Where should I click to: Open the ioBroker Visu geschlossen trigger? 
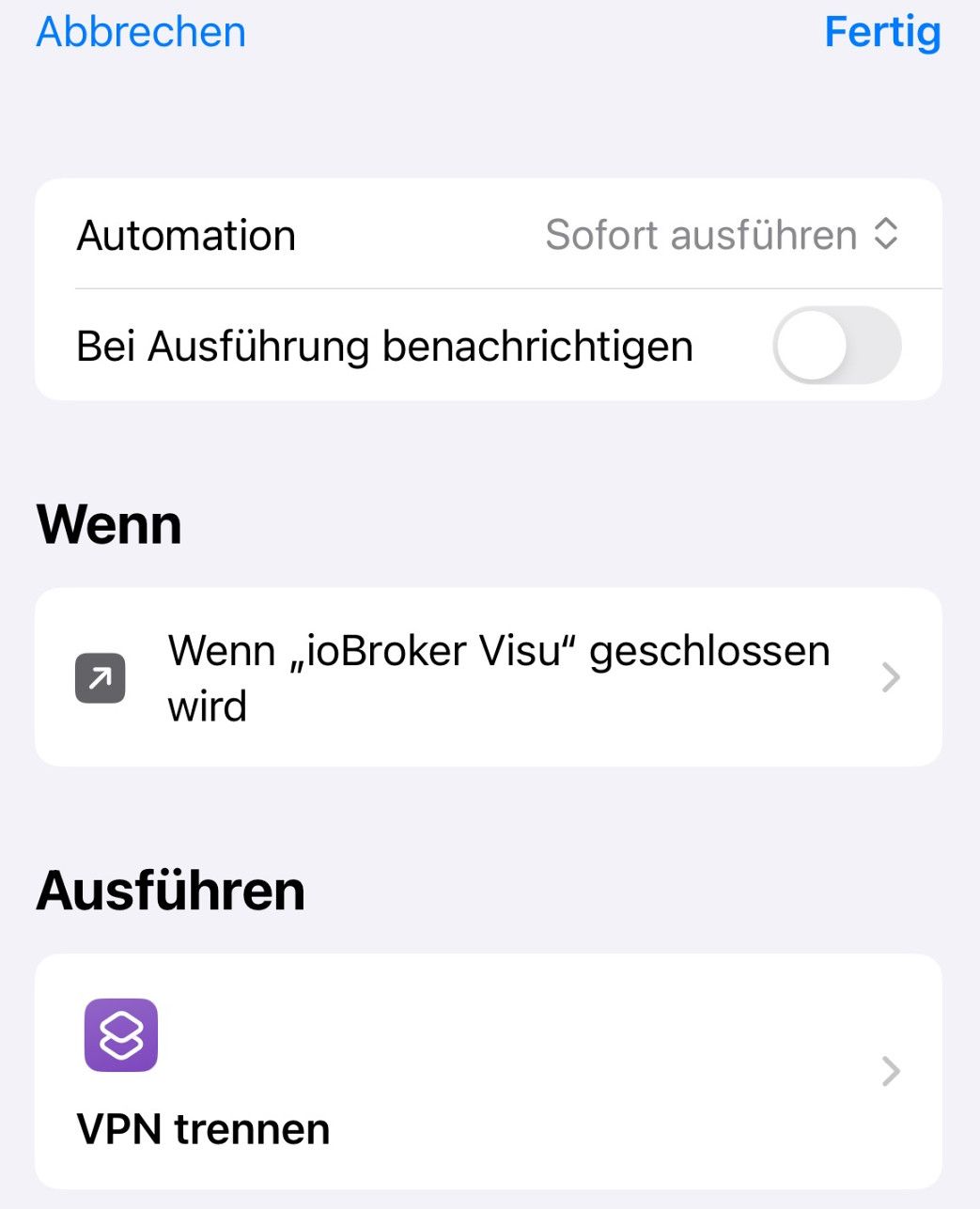click(489, 677)
